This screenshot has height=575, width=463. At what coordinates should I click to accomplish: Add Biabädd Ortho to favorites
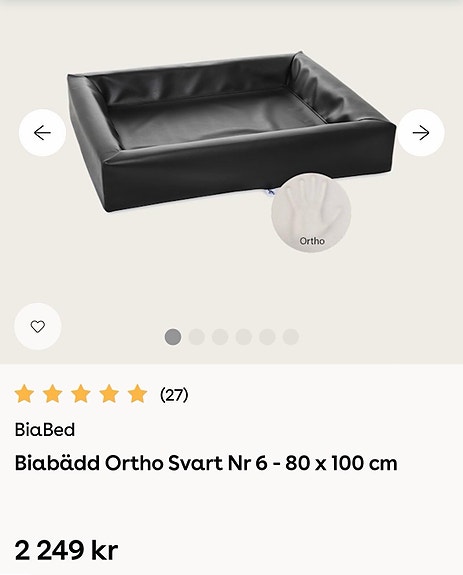[37, 326]
